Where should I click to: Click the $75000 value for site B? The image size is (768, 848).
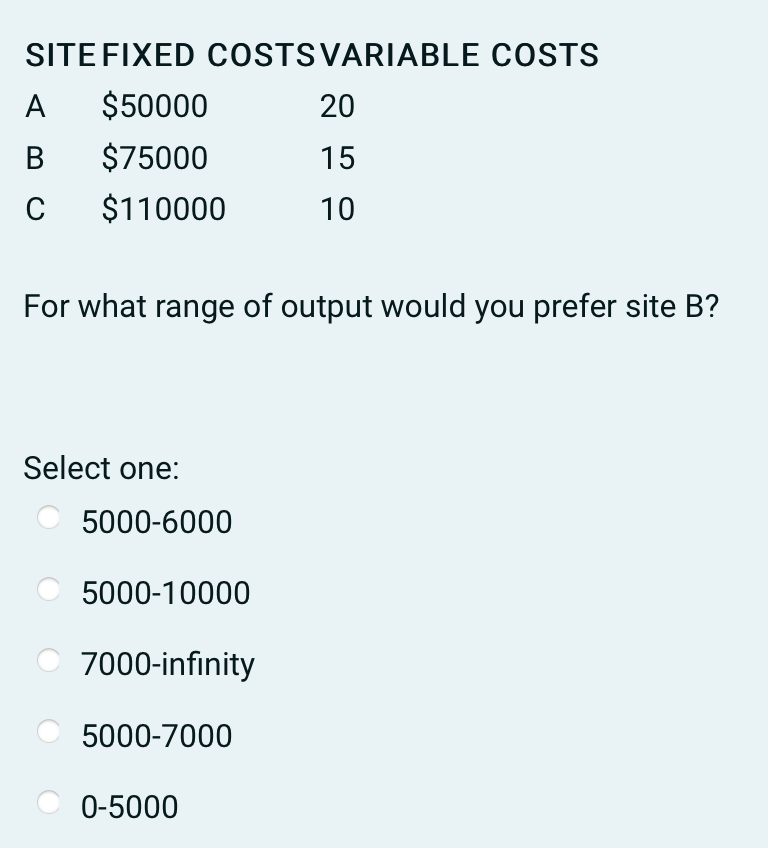(153, 157)
